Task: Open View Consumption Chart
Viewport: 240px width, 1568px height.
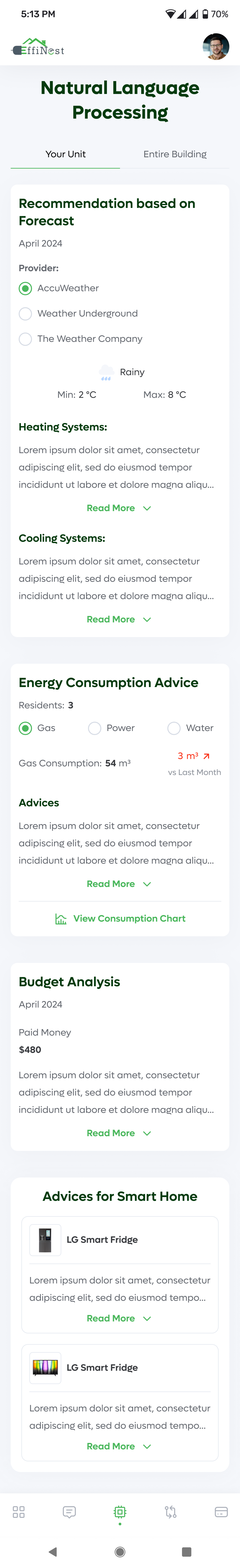Action: [120, 918]
